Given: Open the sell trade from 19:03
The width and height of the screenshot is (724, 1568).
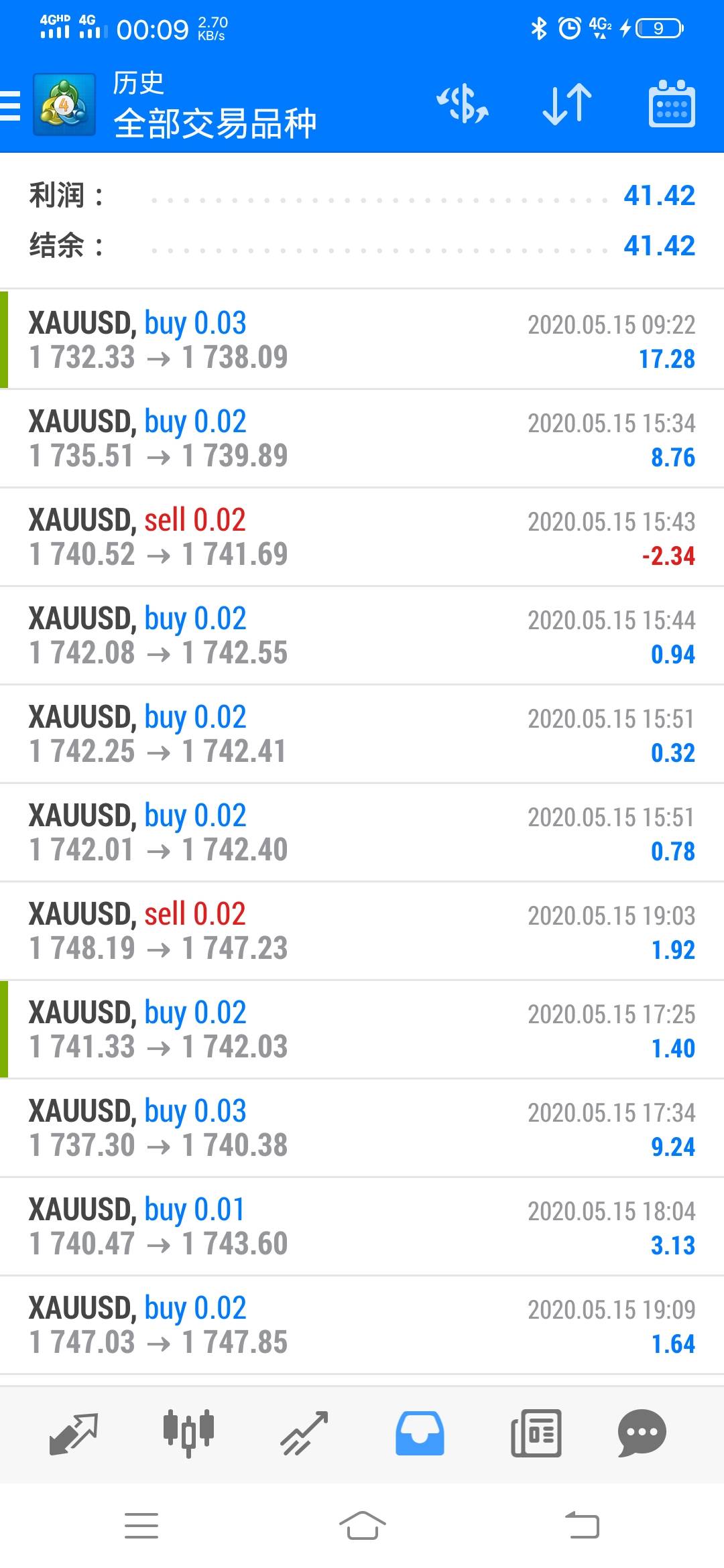Looking at the screenshot, I should tap(362, 931).
